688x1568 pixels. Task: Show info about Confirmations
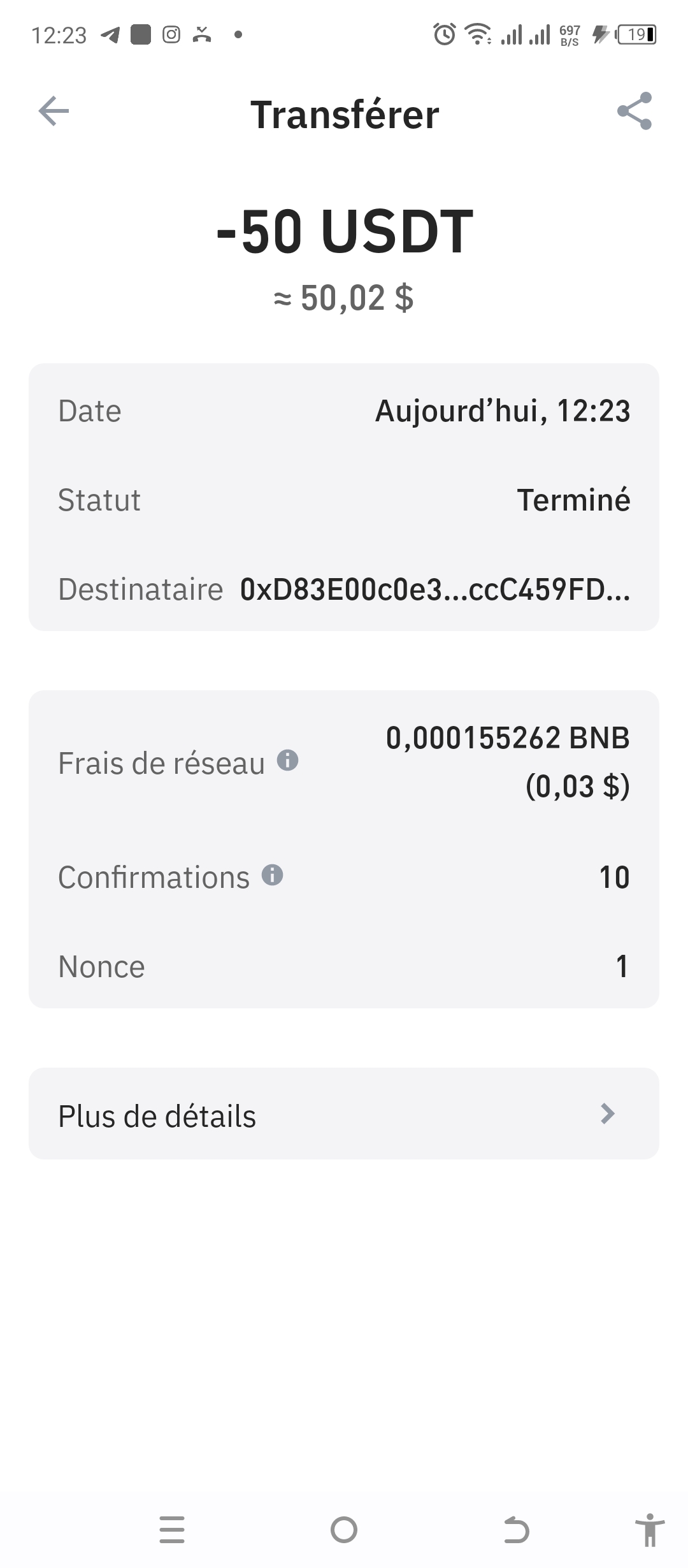[x=272, y=875]
